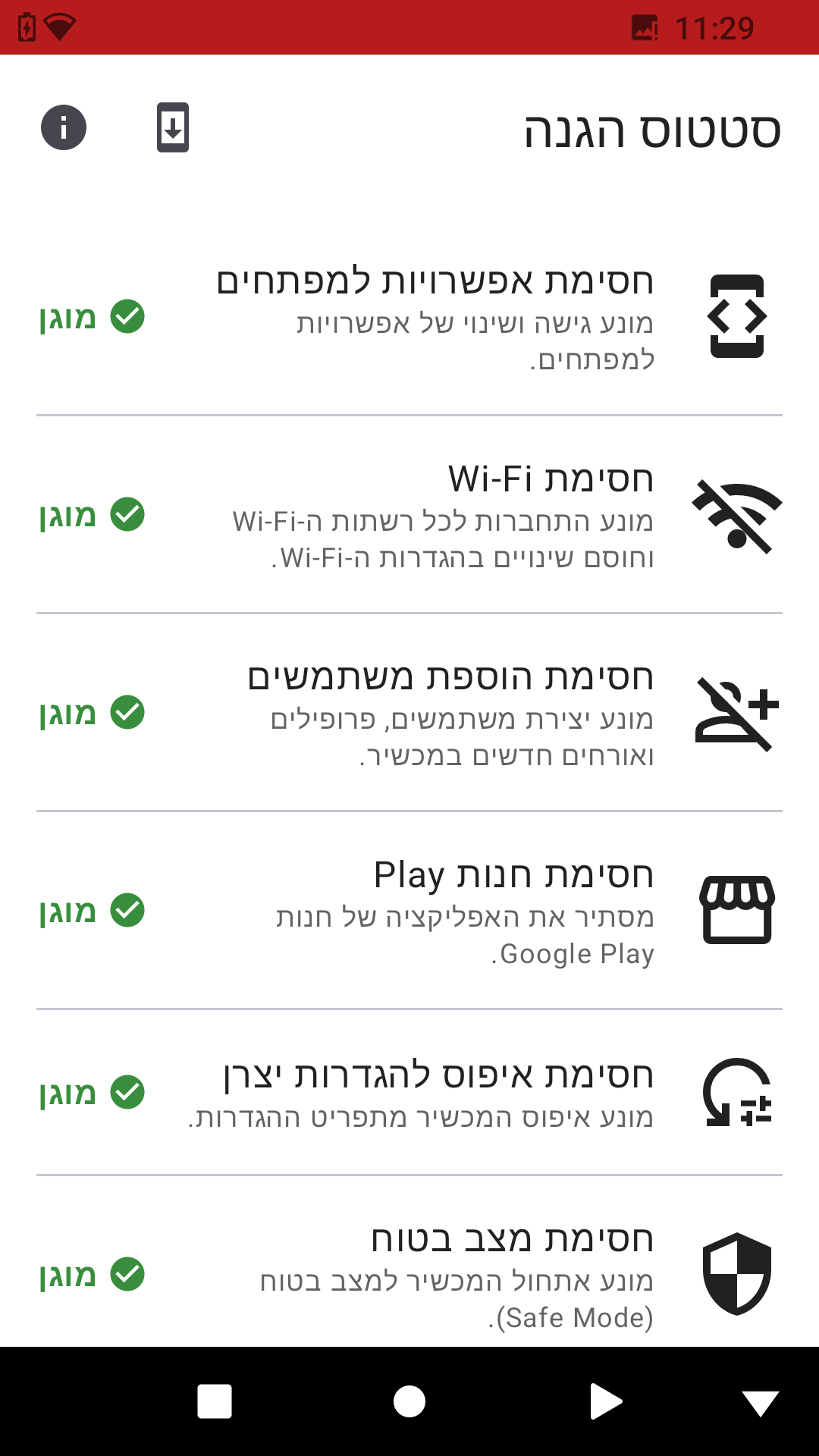Tap the device download icon near the title
The image size is (819, 1456).
(x=173, y=127)
